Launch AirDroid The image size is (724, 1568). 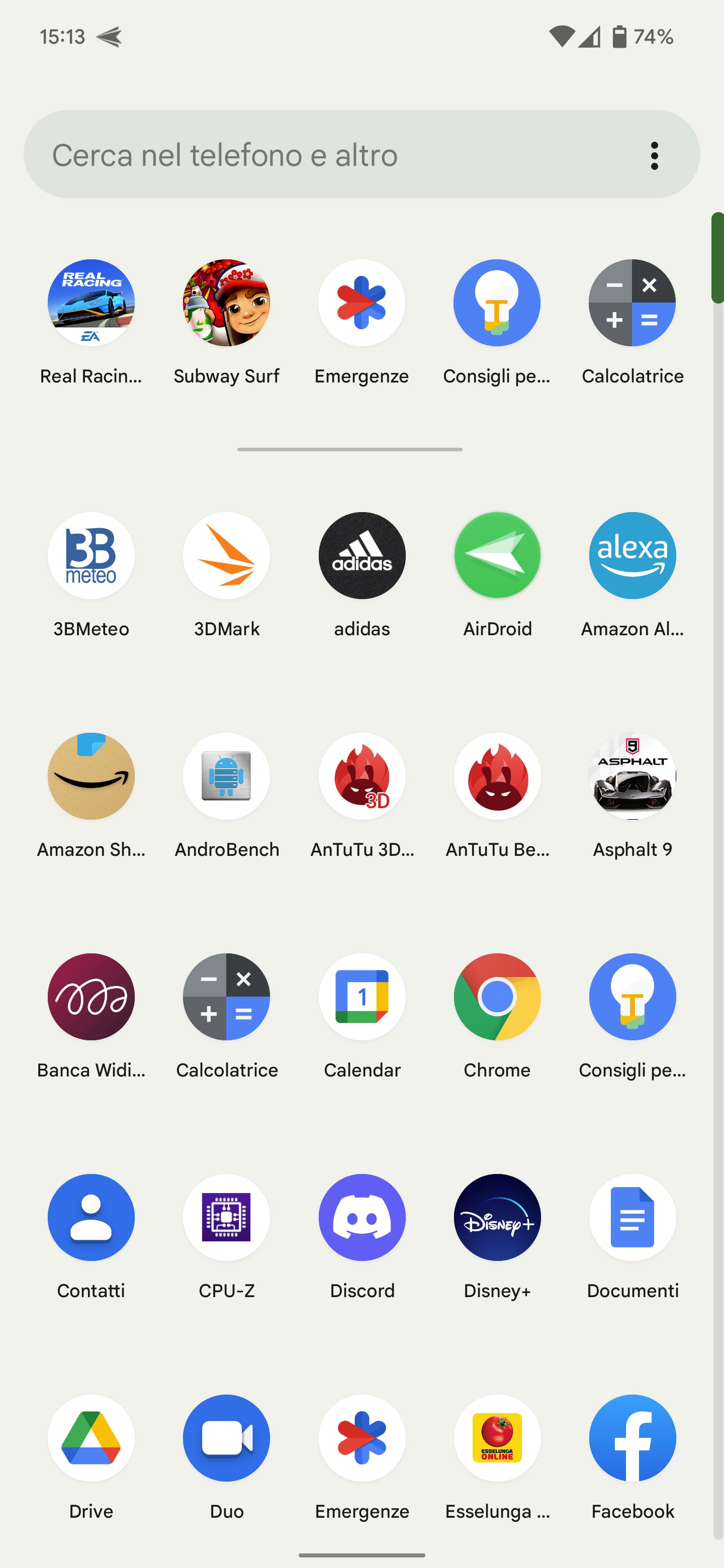(497, 556)
